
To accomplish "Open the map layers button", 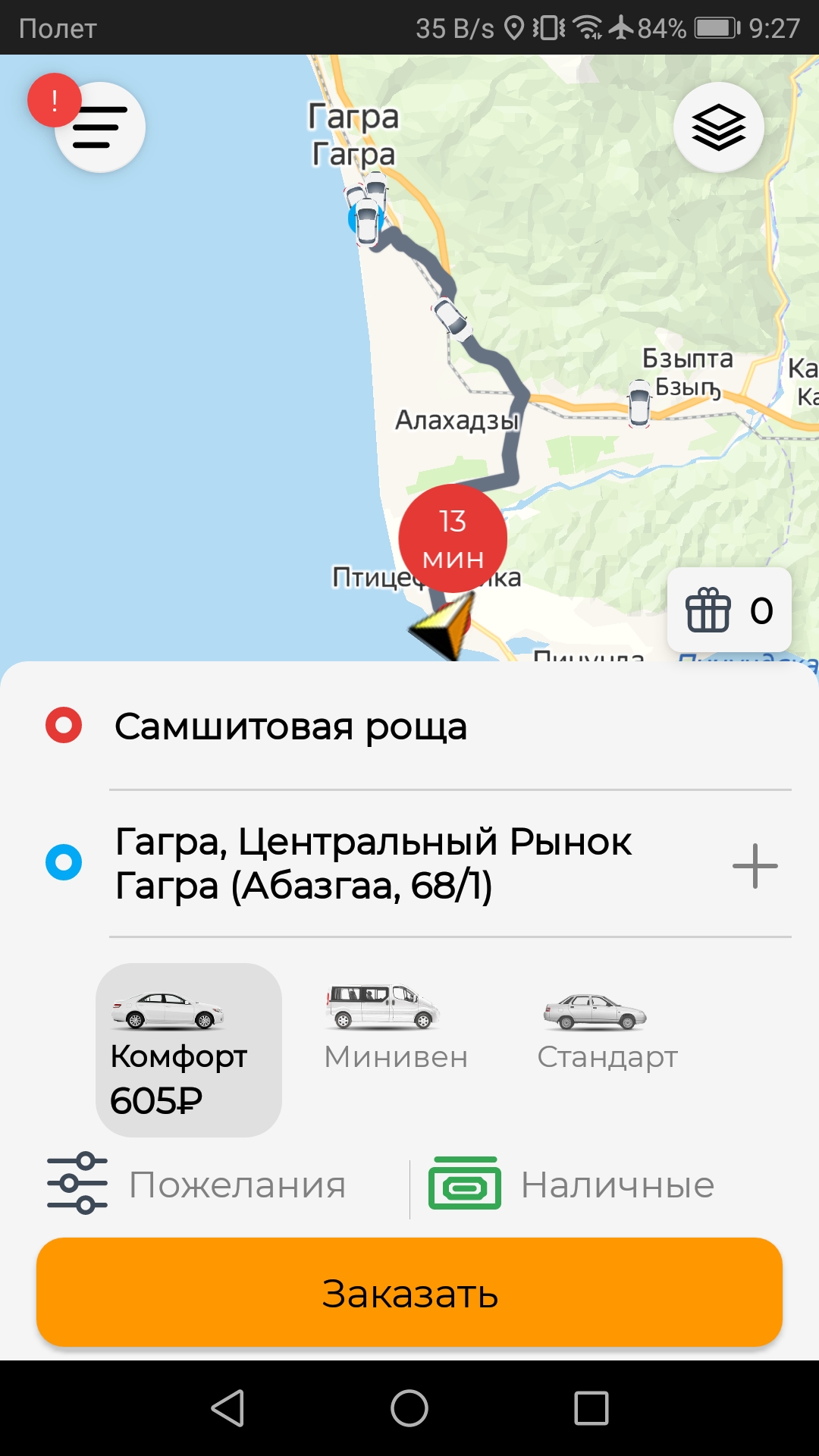I will 718,127.
